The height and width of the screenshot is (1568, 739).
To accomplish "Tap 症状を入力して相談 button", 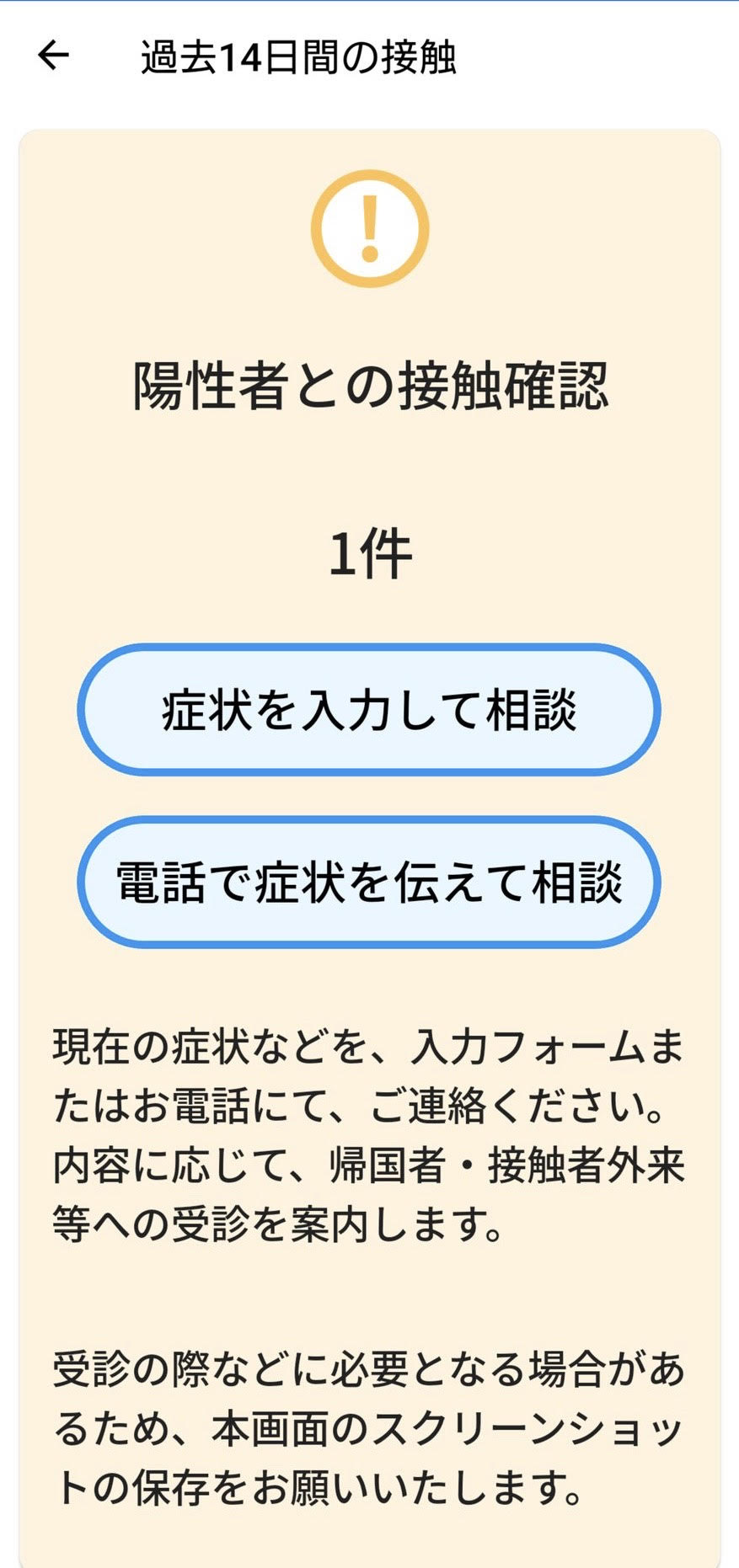I will 369,709.
